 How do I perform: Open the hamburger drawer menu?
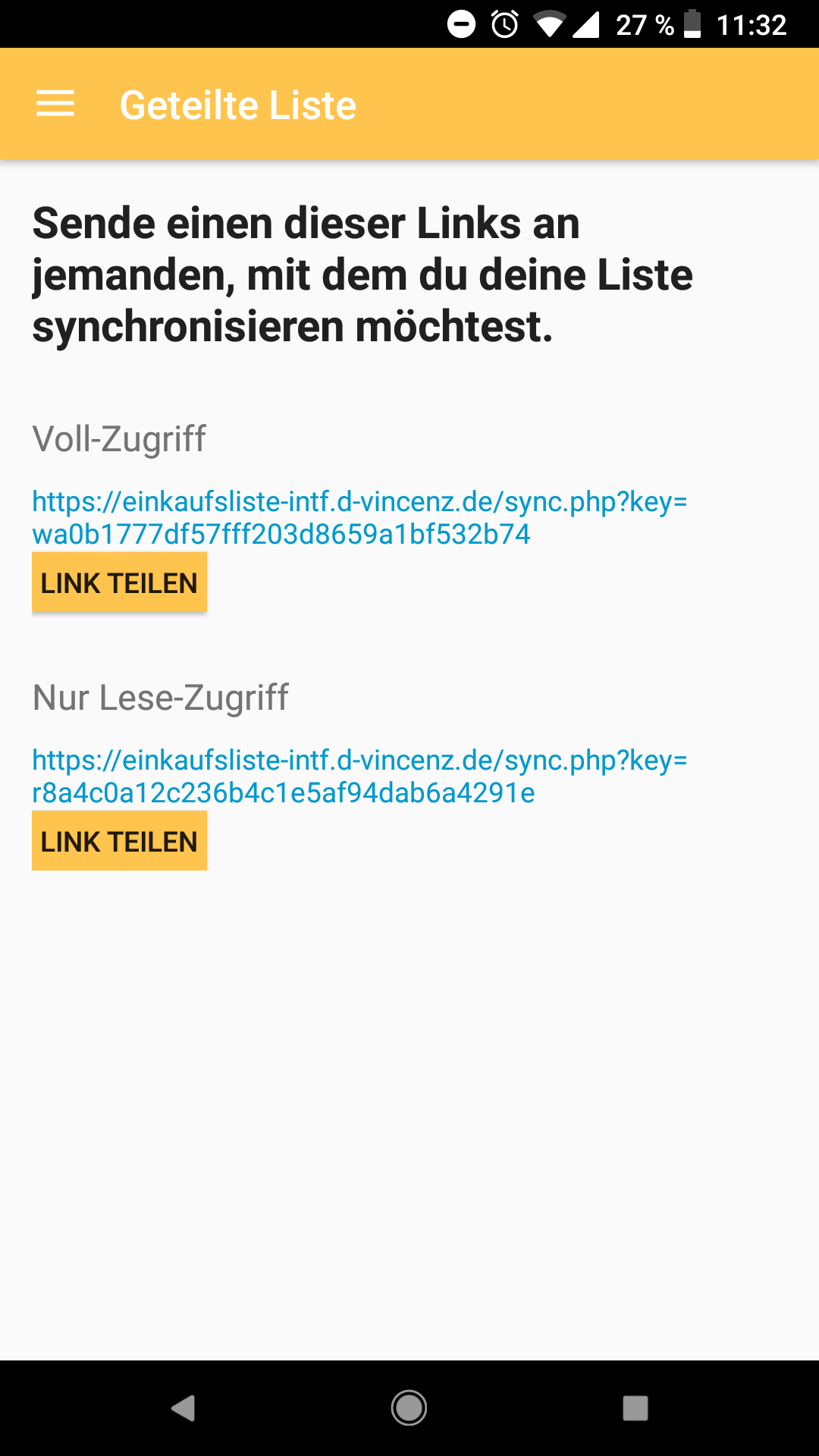[55, 104]
